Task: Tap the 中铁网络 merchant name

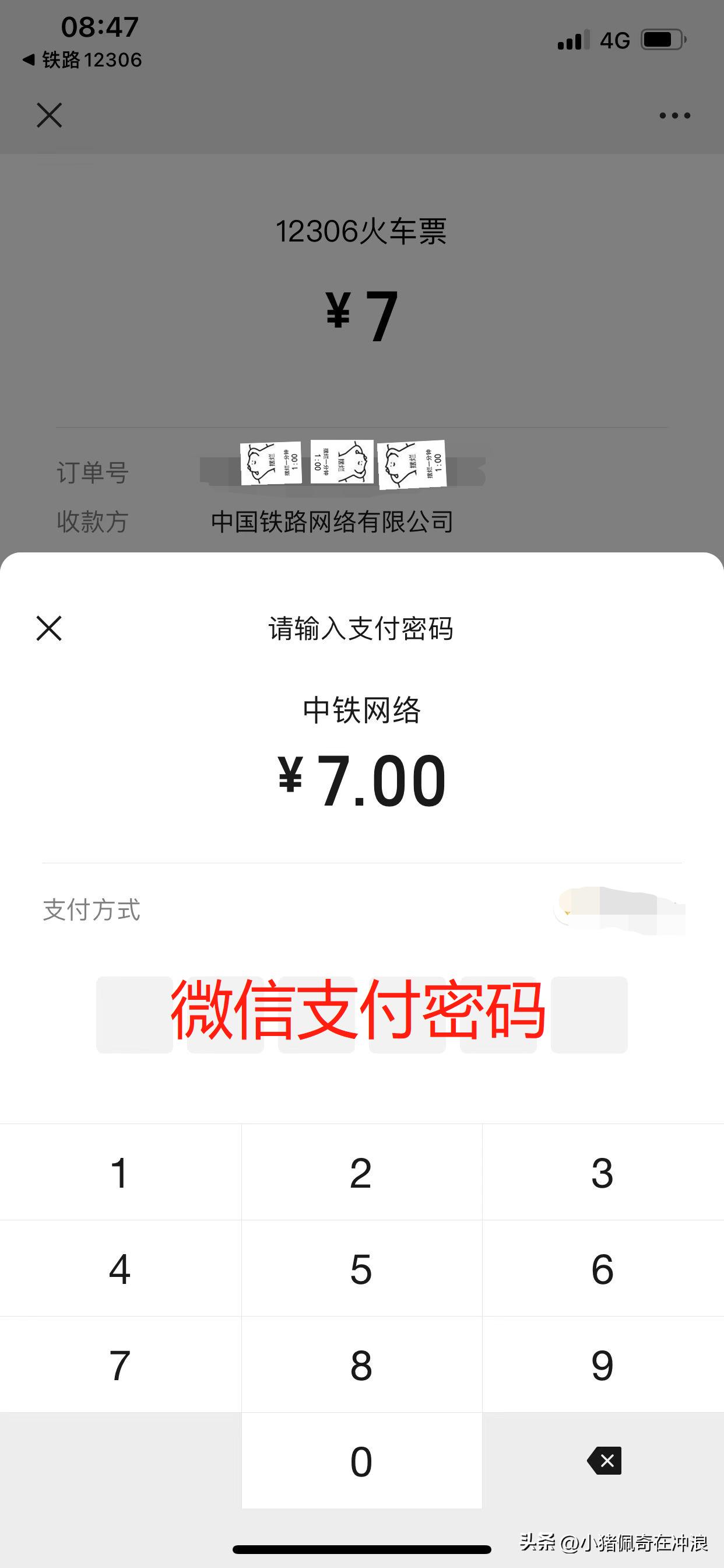Action: pos(362,709)
